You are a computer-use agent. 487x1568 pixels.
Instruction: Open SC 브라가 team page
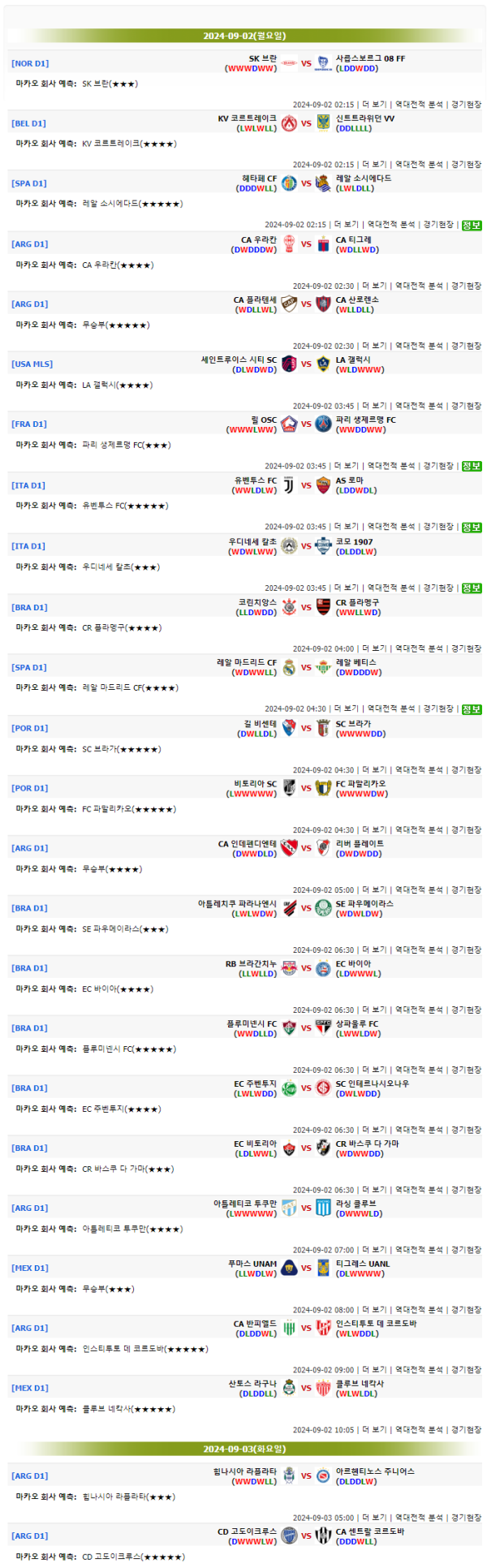pos(353,723)
